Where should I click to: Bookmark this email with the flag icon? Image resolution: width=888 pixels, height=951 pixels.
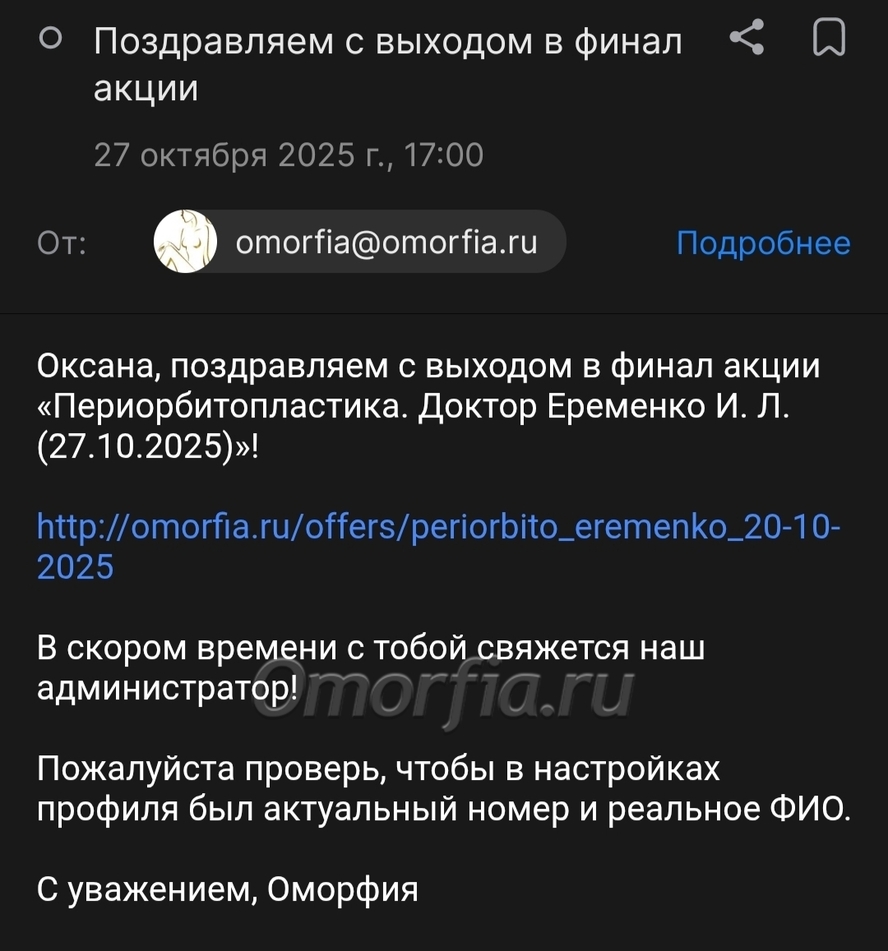click(x=829, y=39)
